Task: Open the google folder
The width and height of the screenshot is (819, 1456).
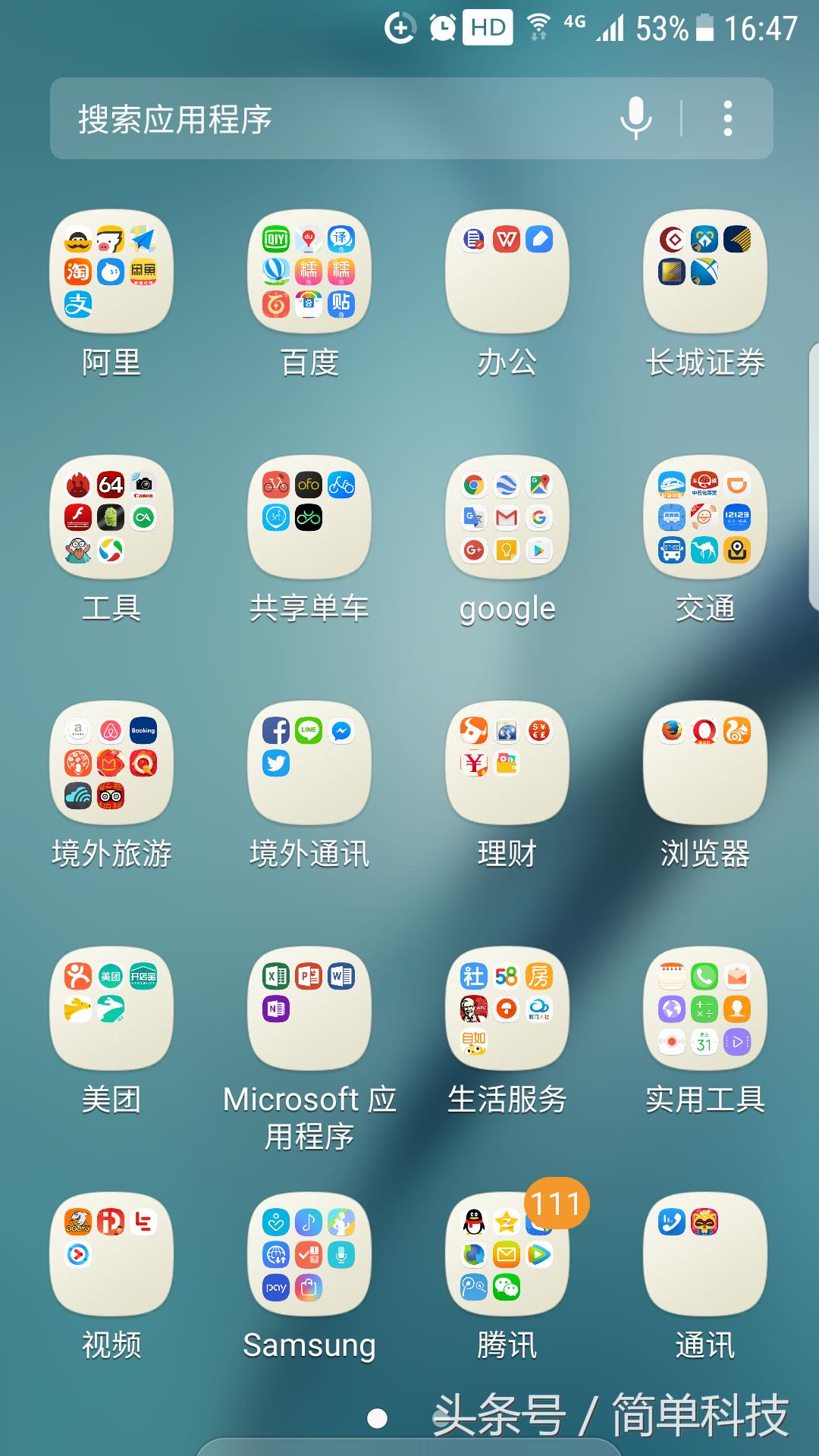Action: point(507,517)
